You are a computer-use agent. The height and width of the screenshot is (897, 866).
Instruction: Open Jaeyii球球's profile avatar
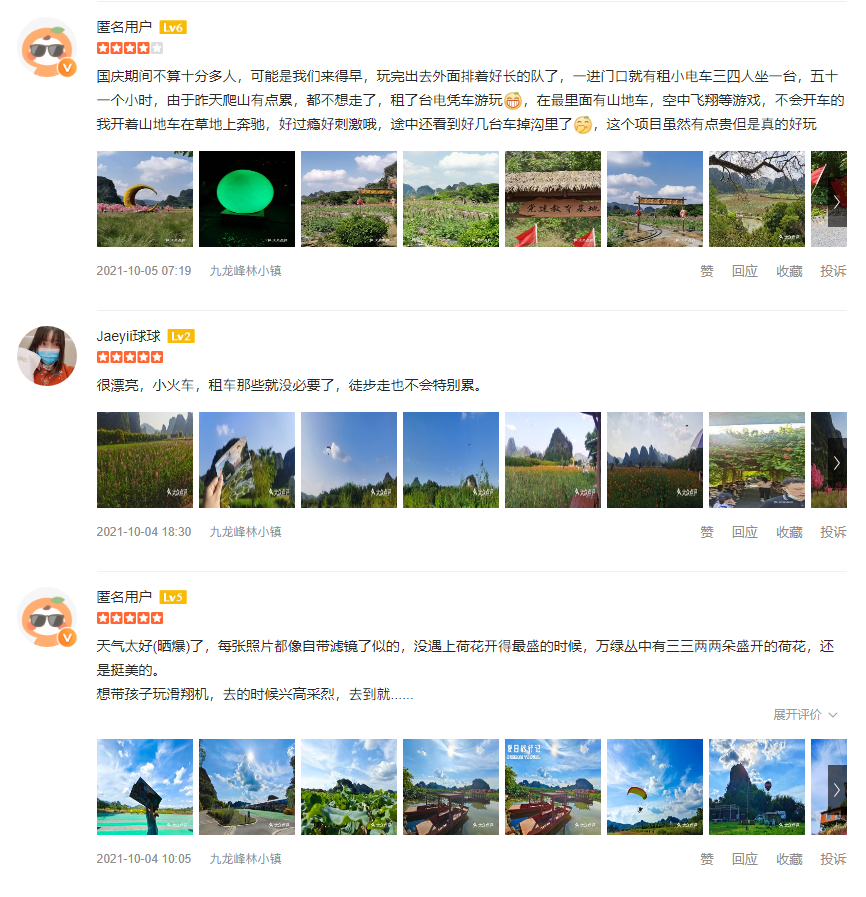(47, 355)
